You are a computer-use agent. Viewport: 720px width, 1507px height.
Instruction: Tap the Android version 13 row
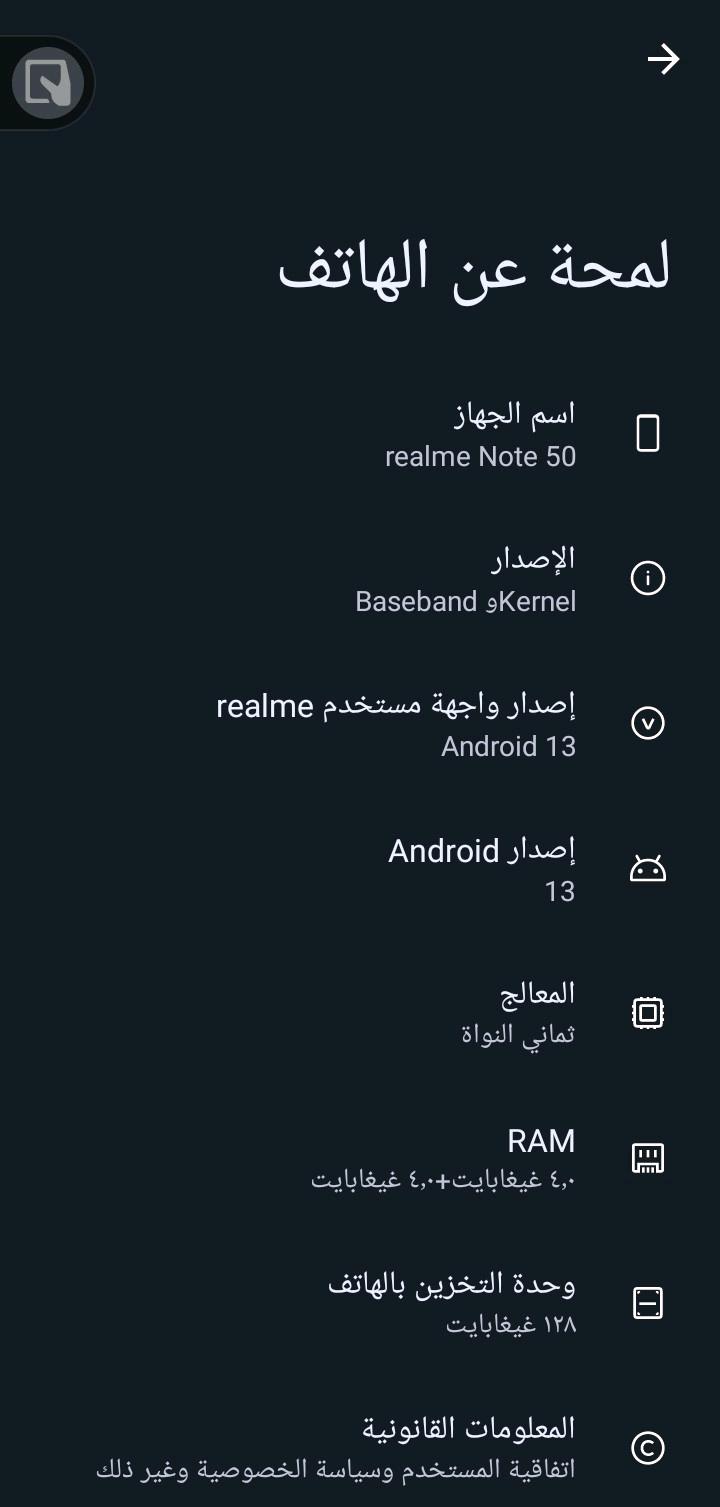tap(480, 868)
